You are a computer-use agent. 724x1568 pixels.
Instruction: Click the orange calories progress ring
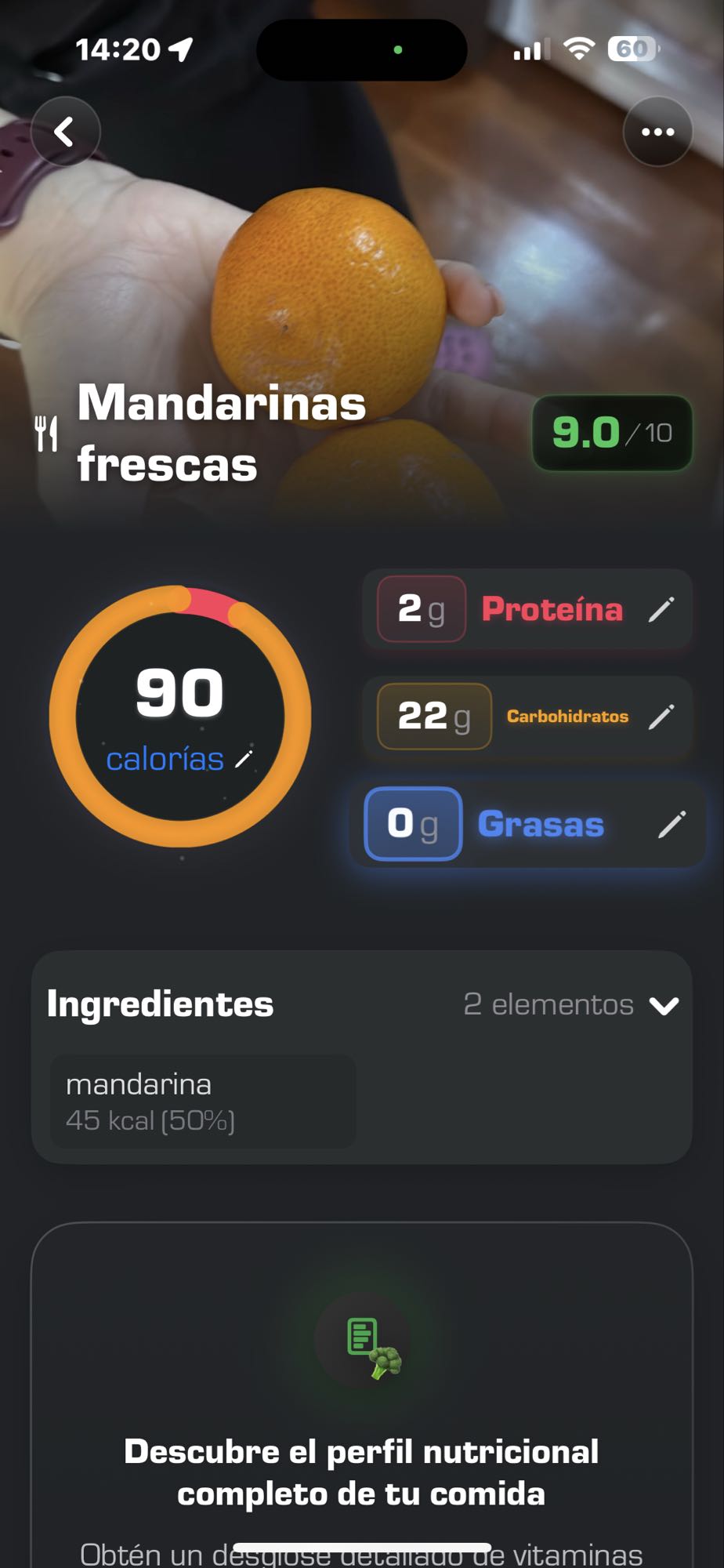[x=179, y=713]
